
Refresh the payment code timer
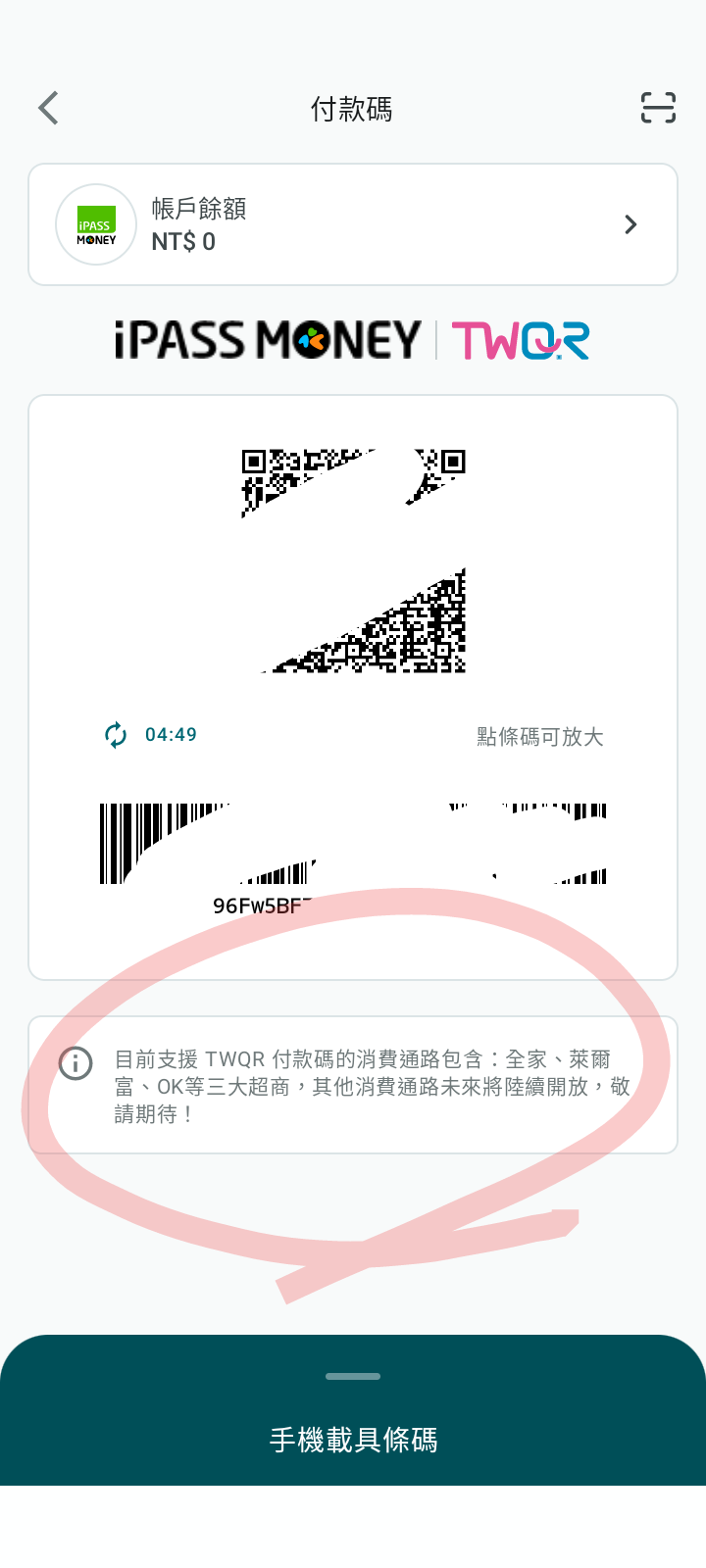point(116,735)
